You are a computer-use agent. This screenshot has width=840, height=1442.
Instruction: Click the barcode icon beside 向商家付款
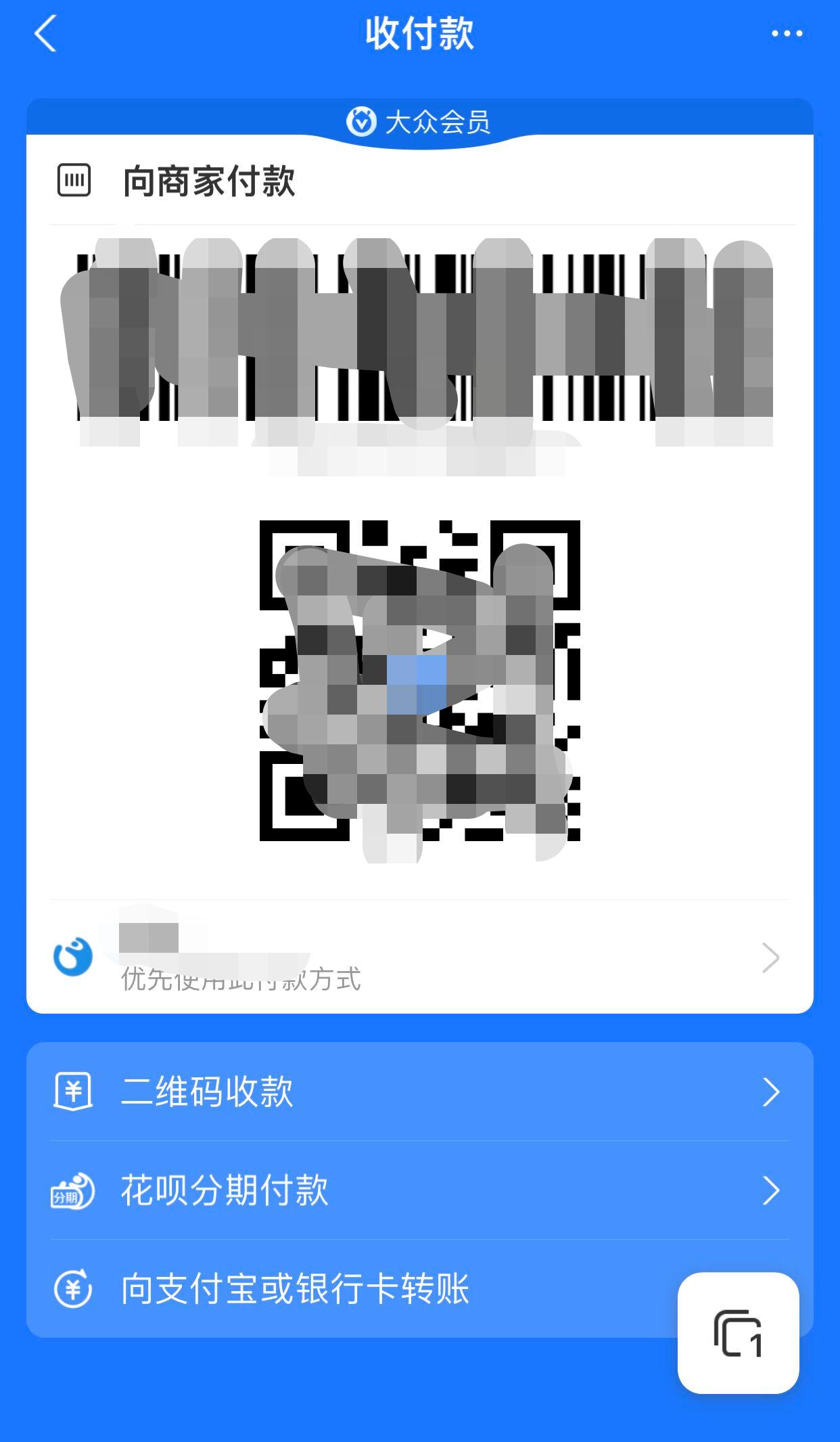click(x=74, y=179)
